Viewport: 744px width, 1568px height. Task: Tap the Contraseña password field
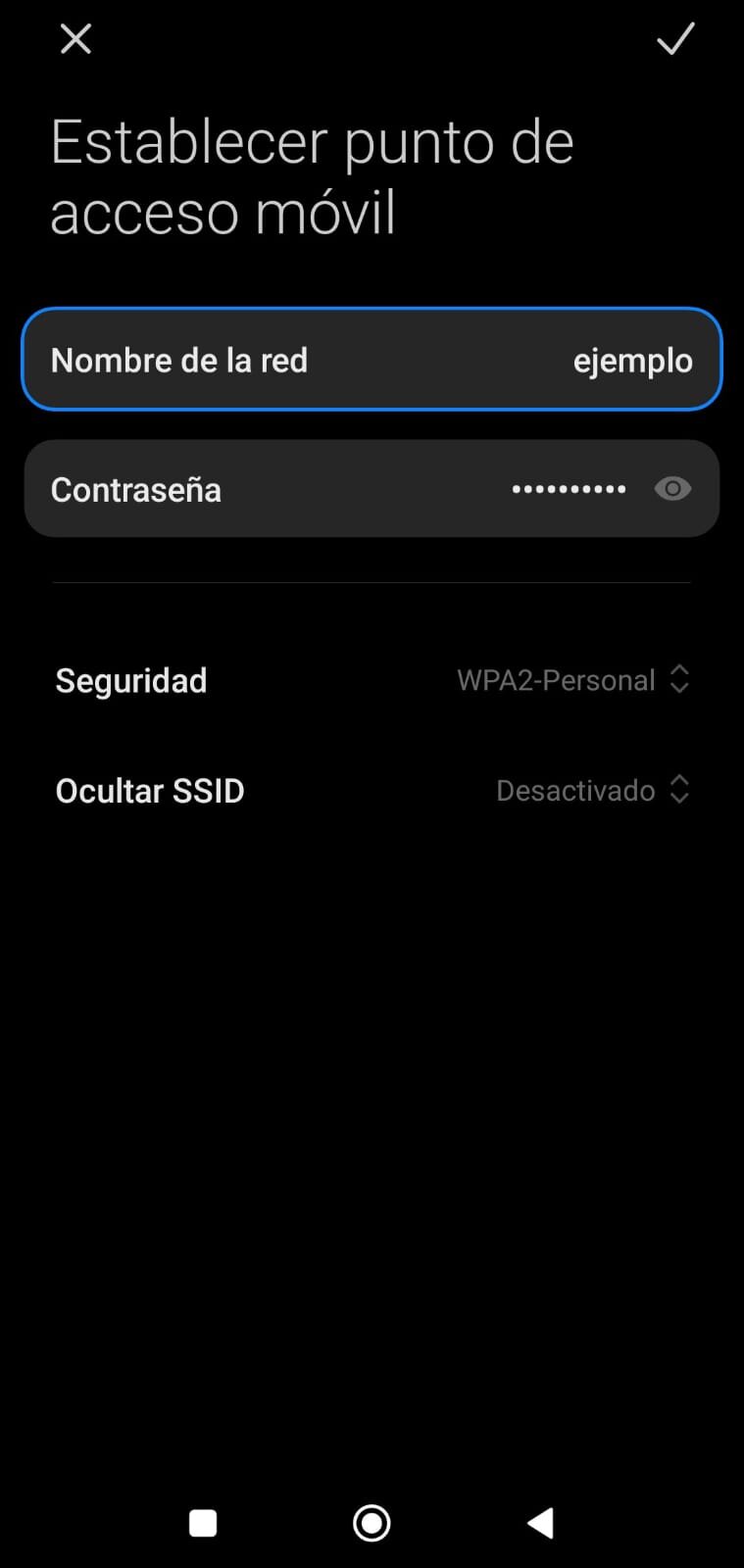[372, 488]
